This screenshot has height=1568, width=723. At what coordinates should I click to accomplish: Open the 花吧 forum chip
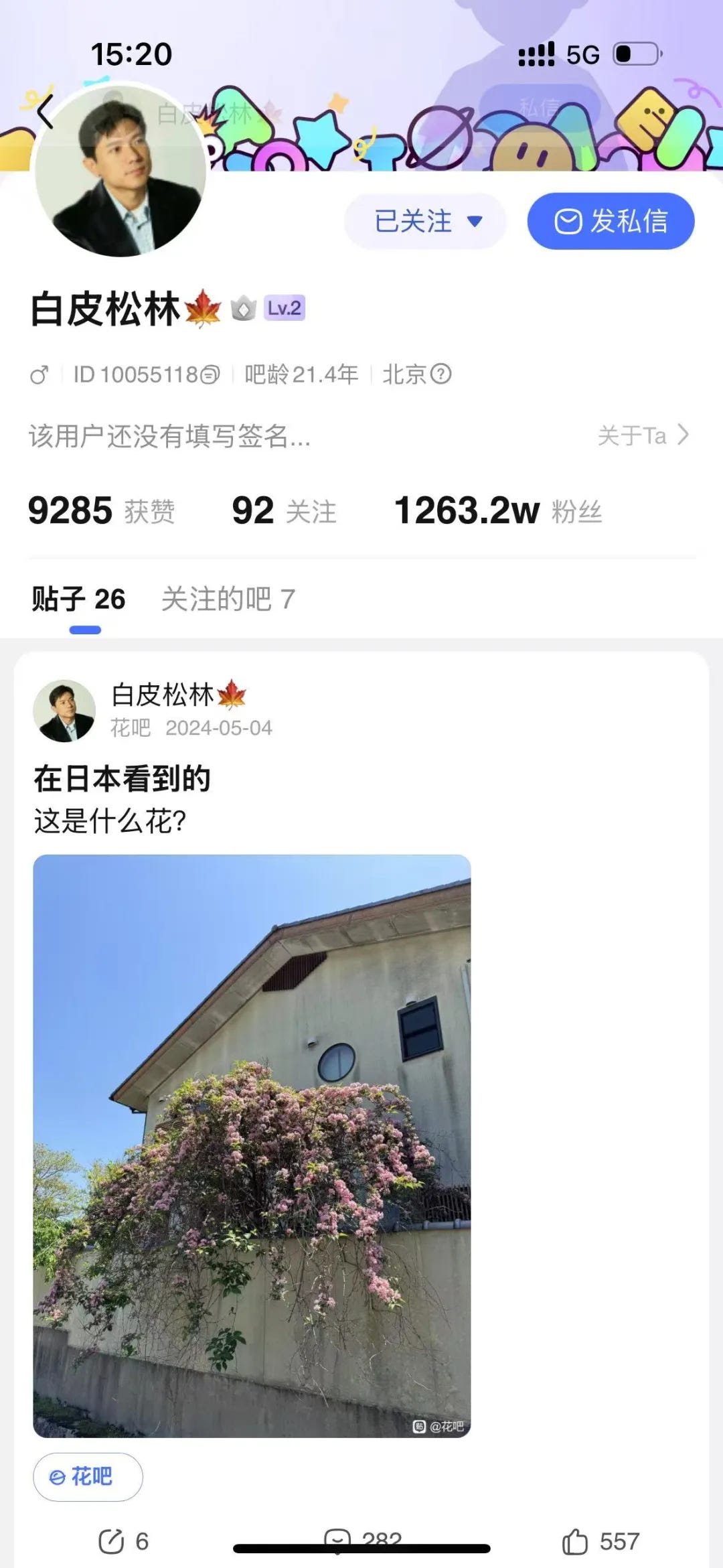(88, 1477)
